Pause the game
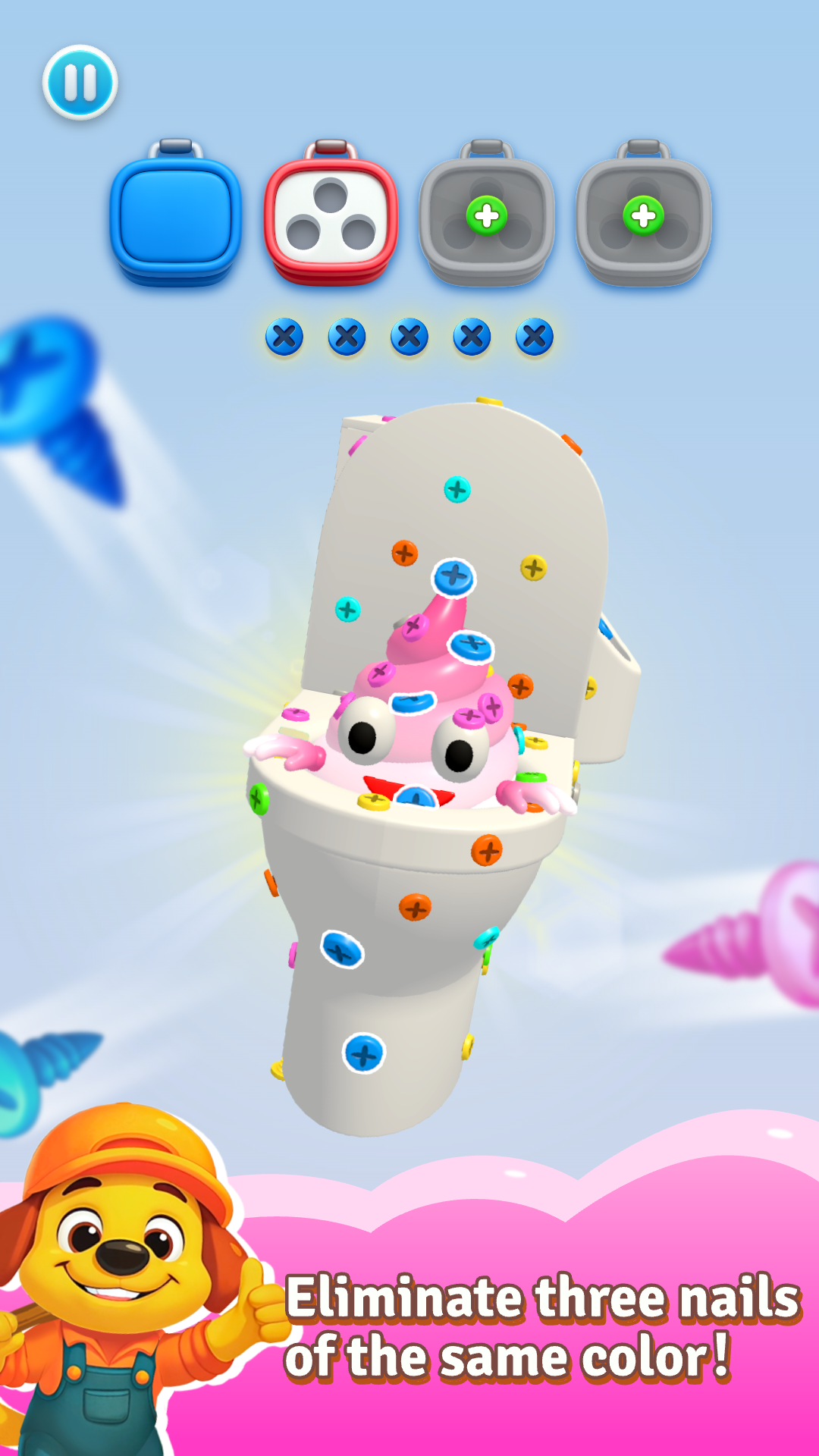This screenshot has height=1456, width=819. [x=80, y=82]
